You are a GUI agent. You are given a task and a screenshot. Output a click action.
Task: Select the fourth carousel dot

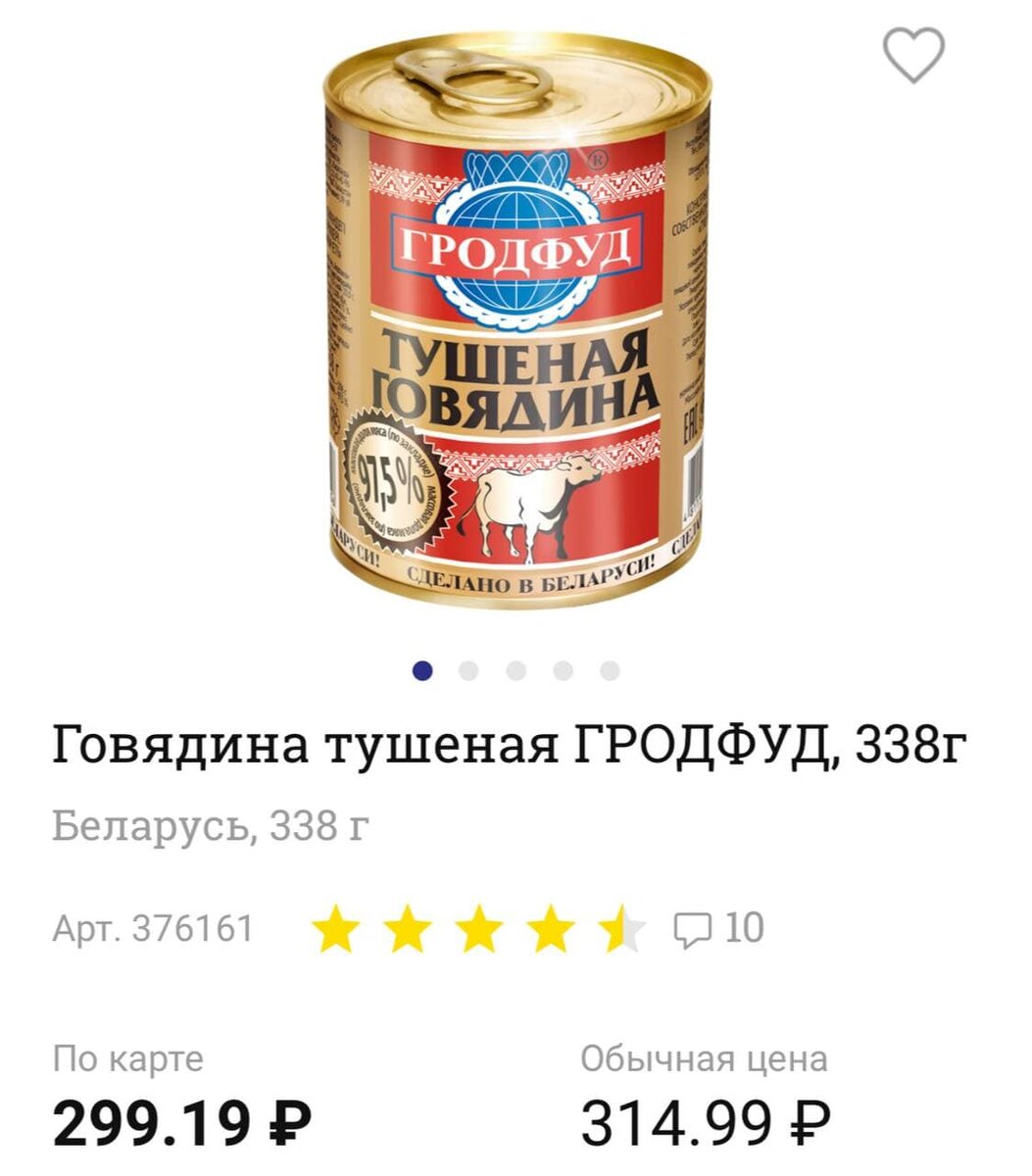tap(562, 670)
